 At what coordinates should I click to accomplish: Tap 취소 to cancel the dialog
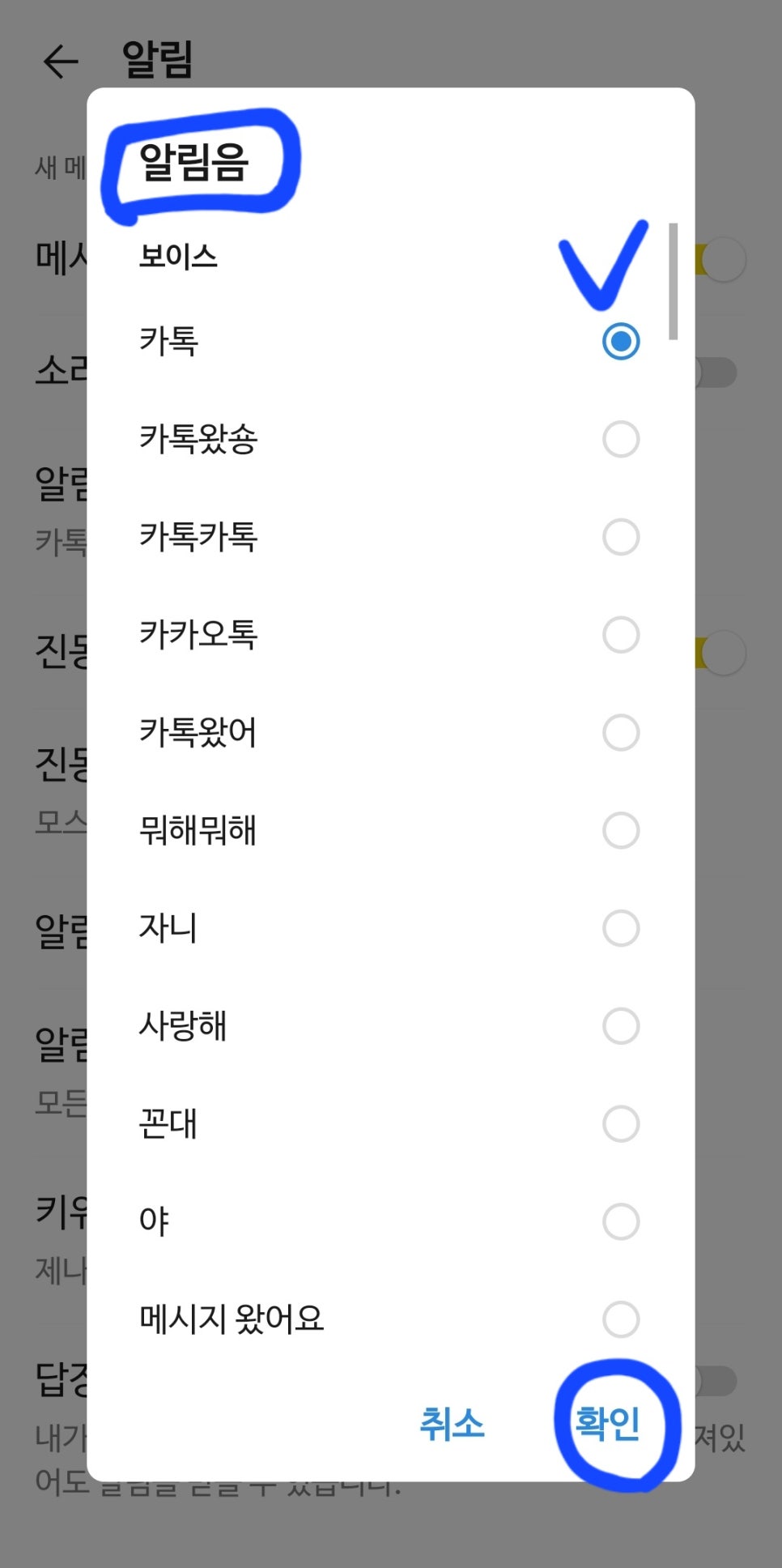(x=452, y=1424)
